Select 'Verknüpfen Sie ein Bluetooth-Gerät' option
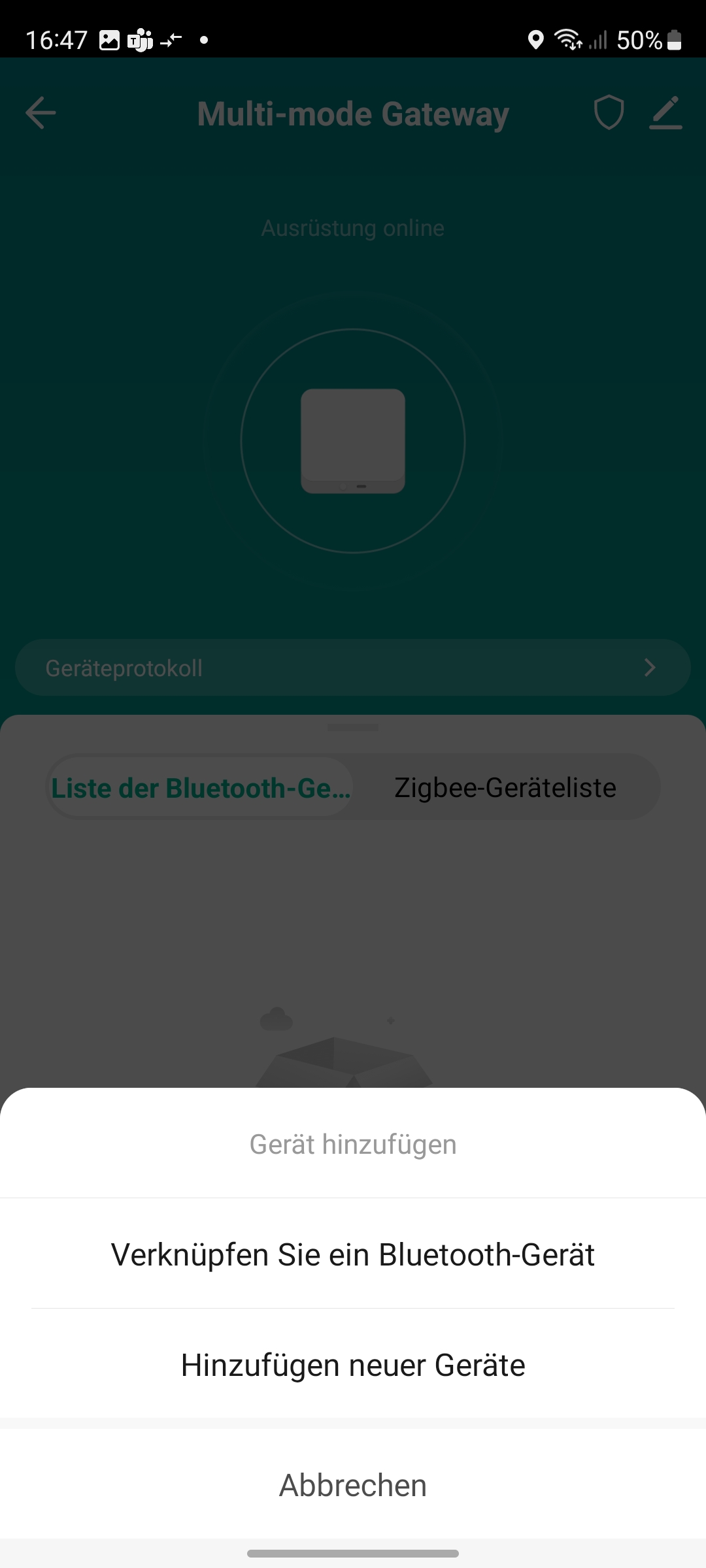 click(x=353, y=1254)
